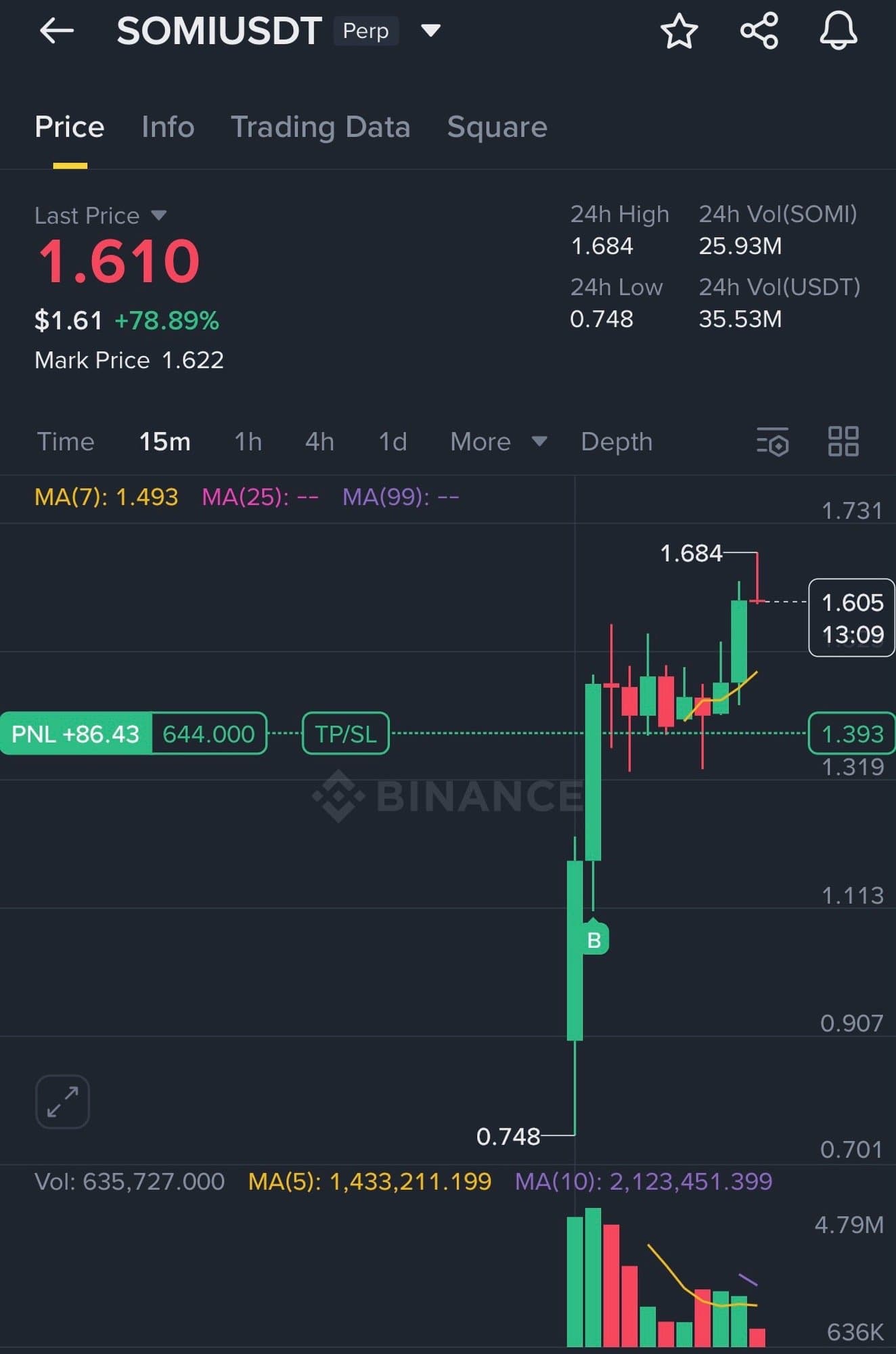
Task: Tap the TP/SL button on position line
Action: (345, 733)
